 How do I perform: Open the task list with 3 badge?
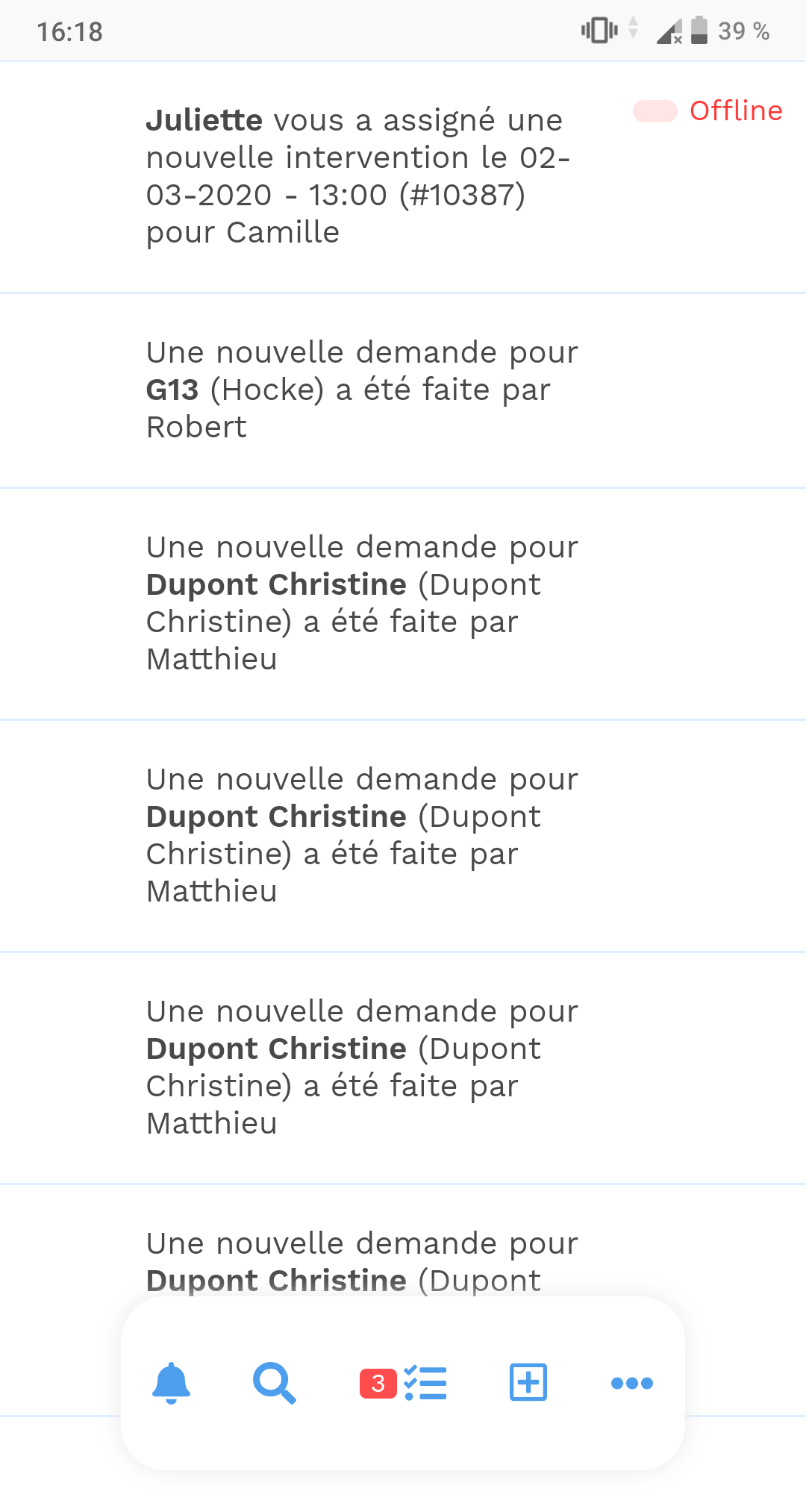click(403, 1383)
